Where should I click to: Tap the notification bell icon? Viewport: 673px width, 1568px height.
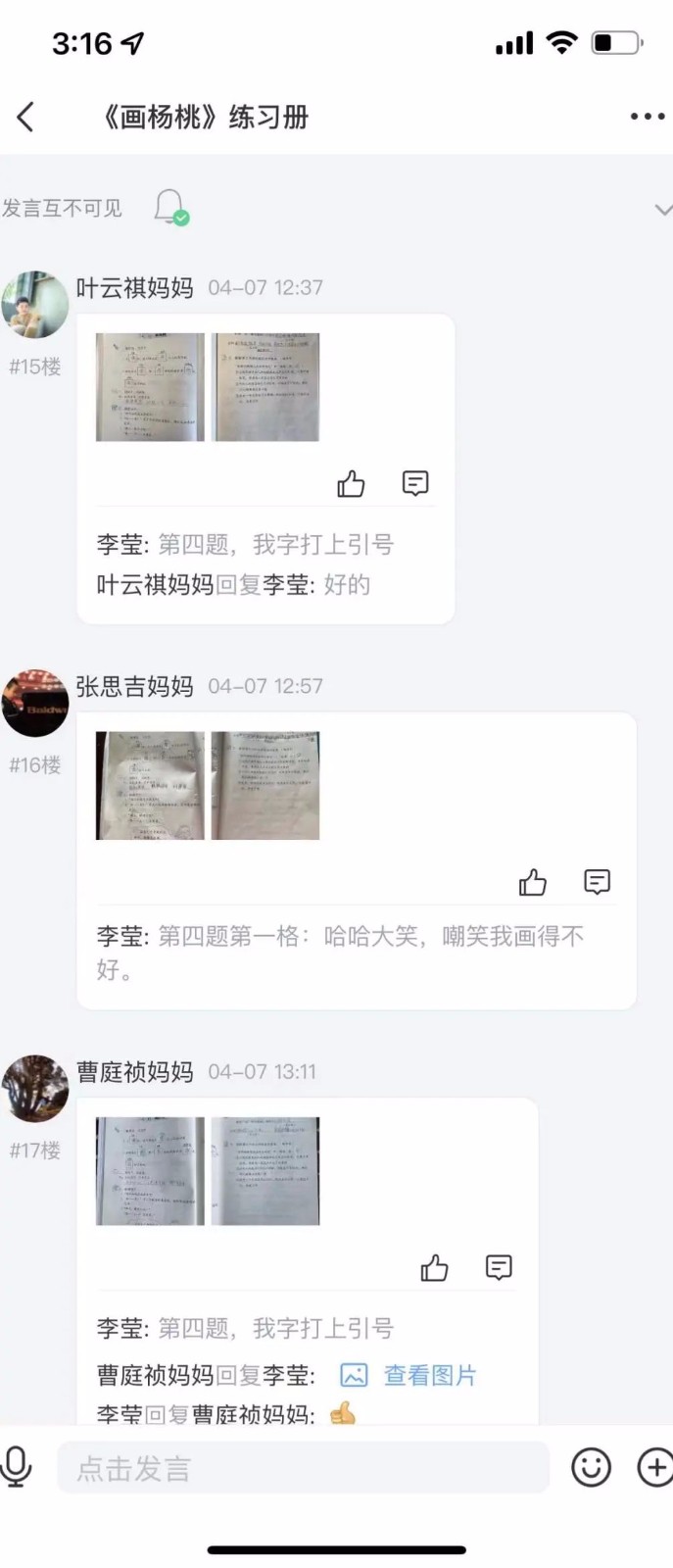170,207
